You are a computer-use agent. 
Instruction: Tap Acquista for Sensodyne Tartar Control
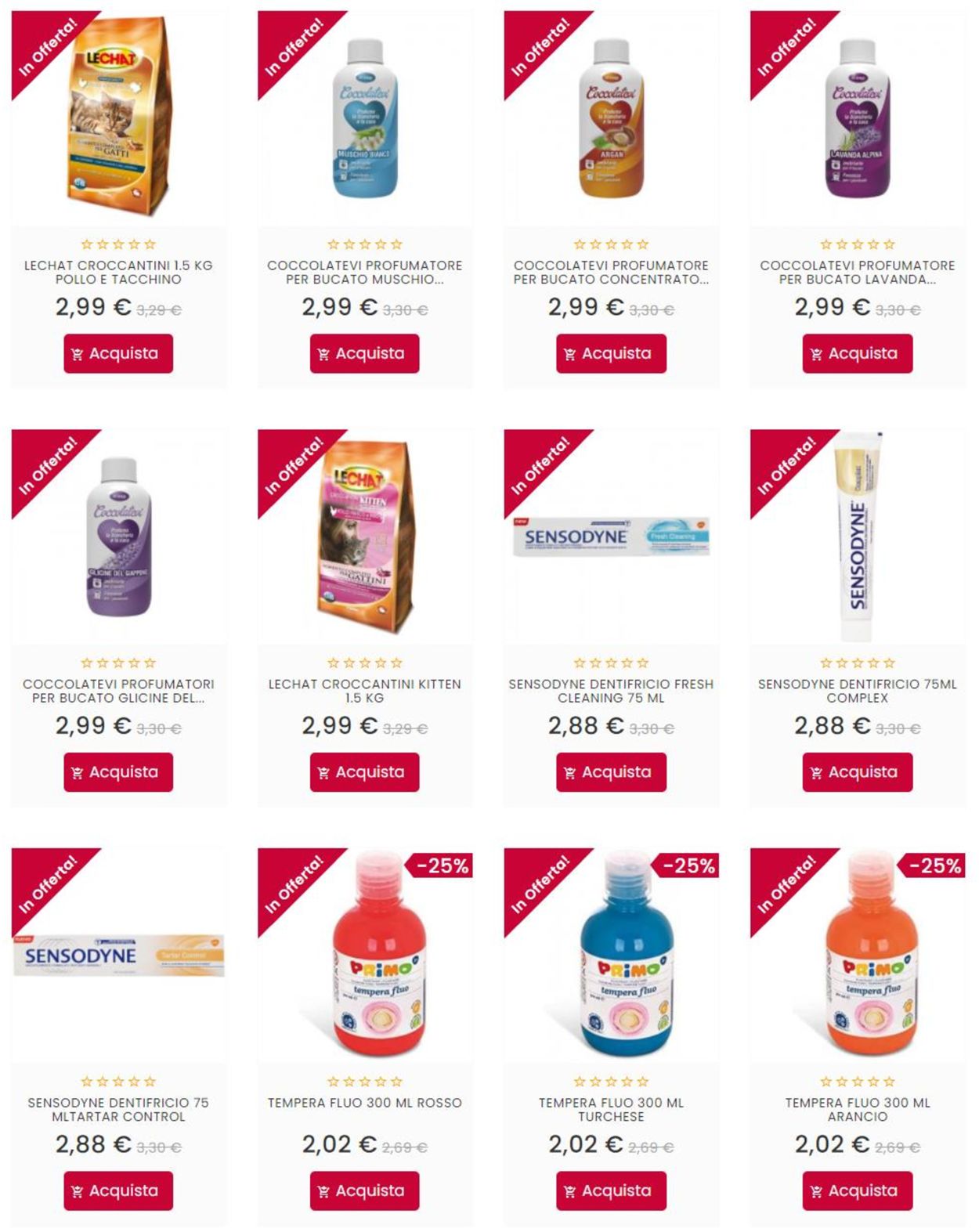pos(118,1190)
